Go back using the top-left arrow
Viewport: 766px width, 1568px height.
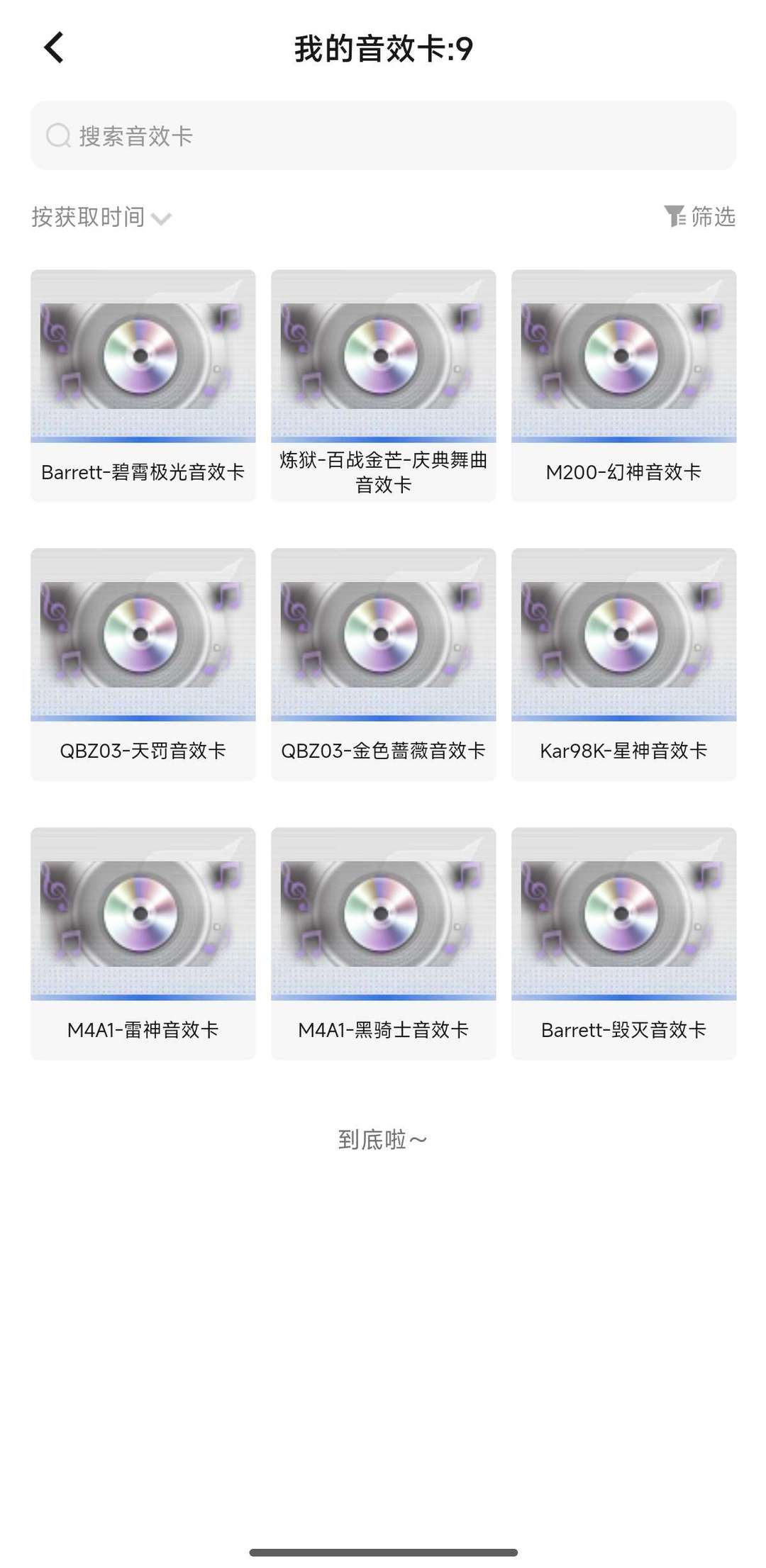pyautogui.click(x=54, y=48)
